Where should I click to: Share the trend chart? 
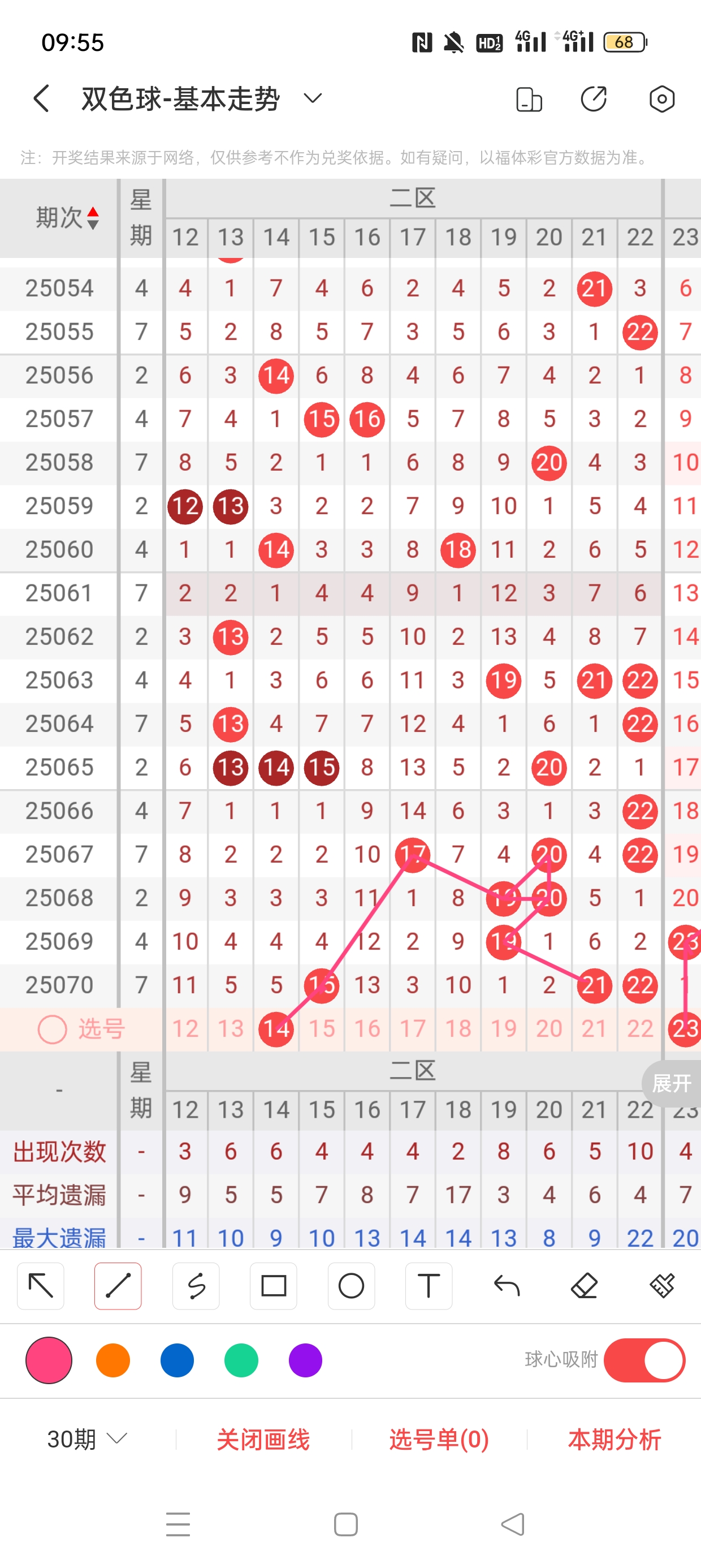(594, 99)
